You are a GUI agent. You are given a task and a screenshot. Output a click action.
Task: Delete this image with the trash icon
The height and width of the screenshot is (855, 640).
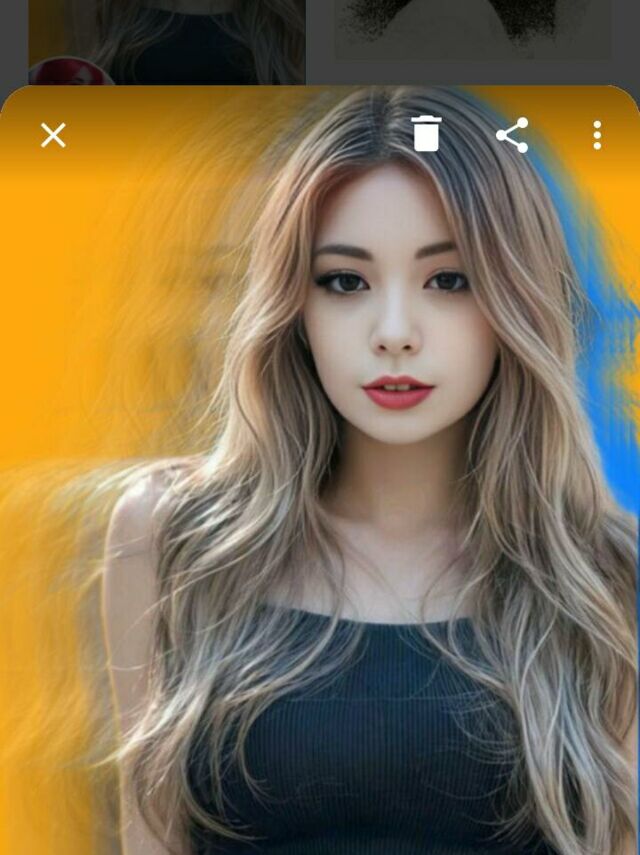point(426,134)
